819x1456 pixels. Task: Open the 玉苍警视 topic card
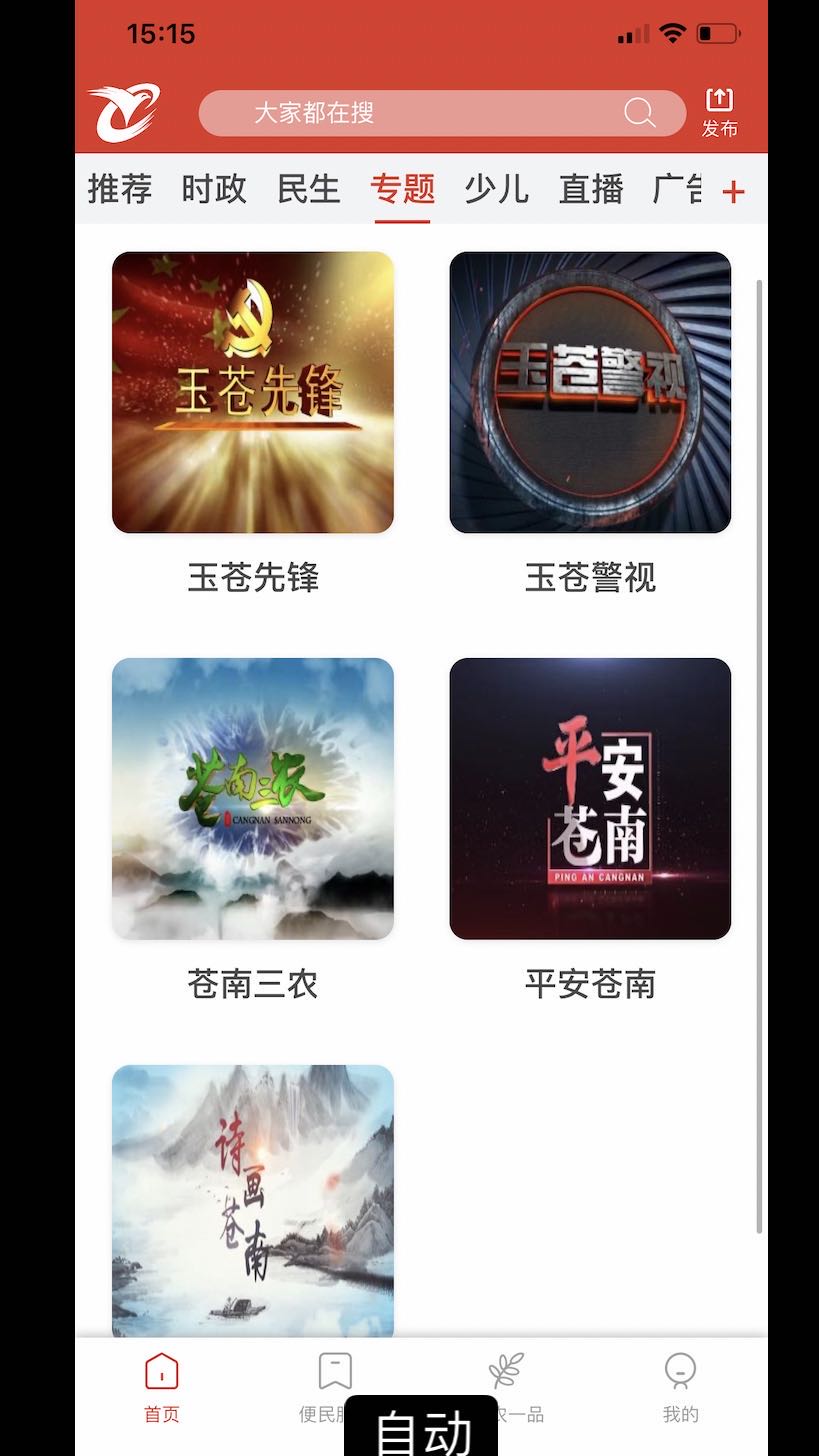(590, 392)
